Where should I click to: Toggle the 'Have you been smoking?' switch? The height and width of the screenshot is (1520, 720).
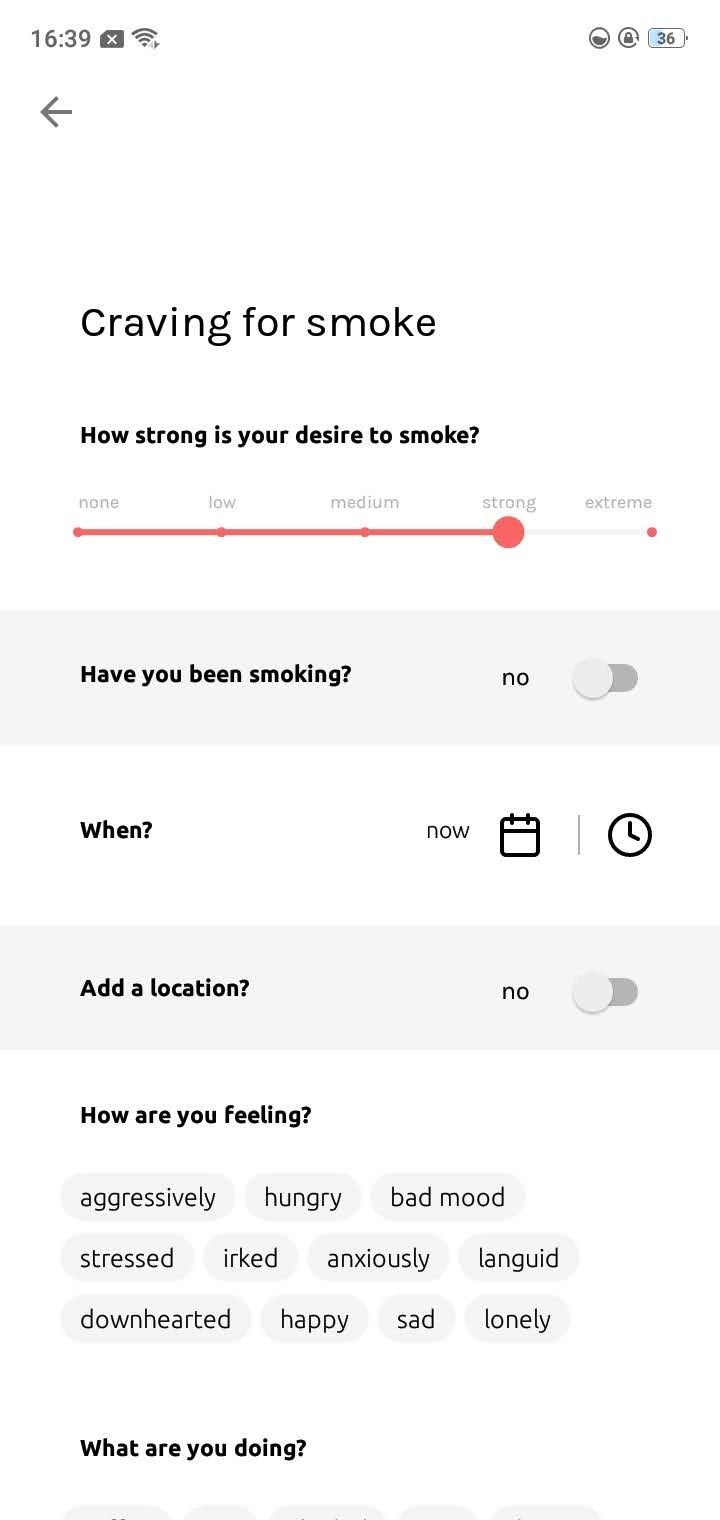(606, 678)
